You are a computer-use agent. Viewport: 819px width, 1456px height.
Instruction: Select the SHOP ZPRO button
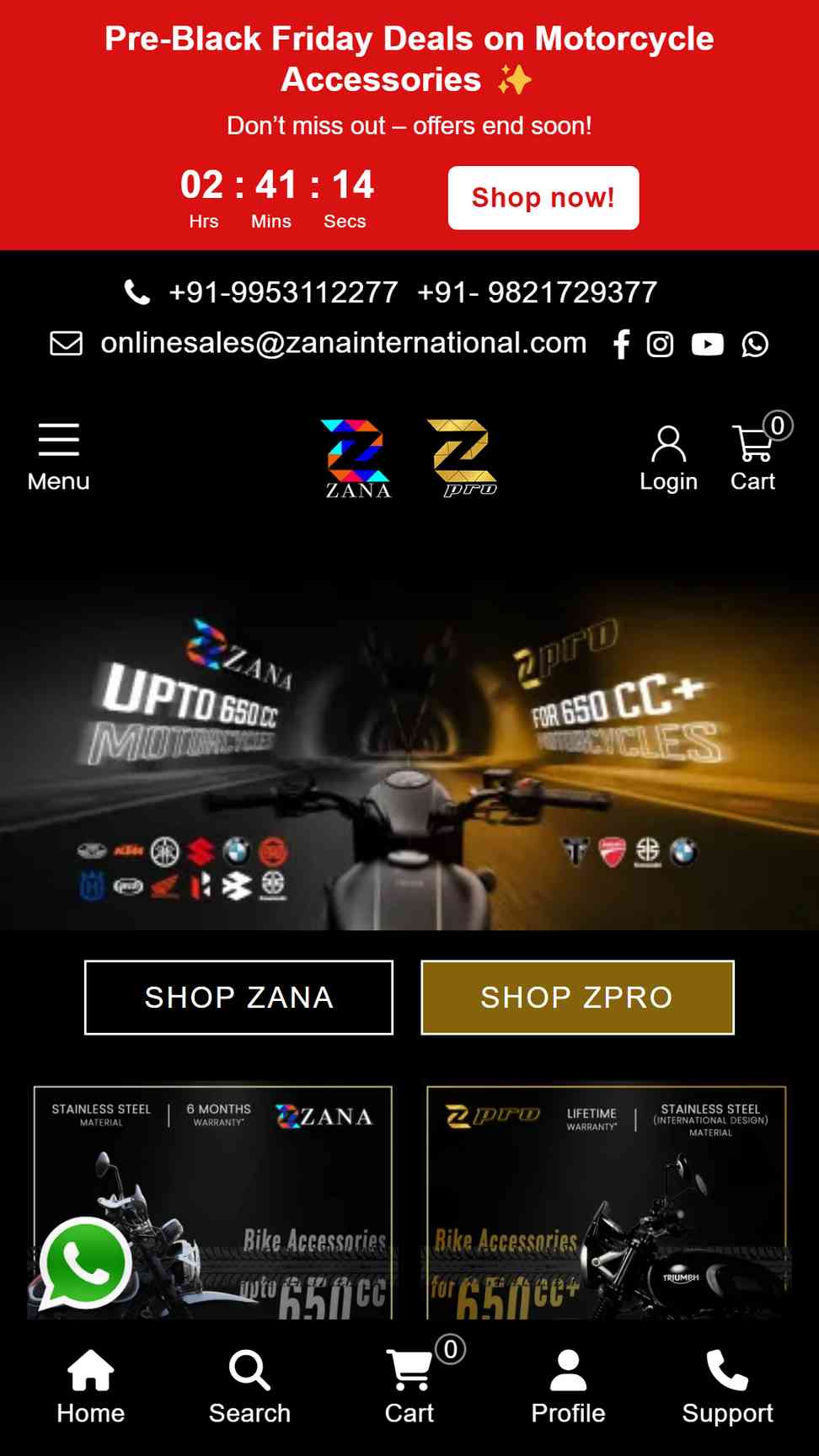[577, 997]
